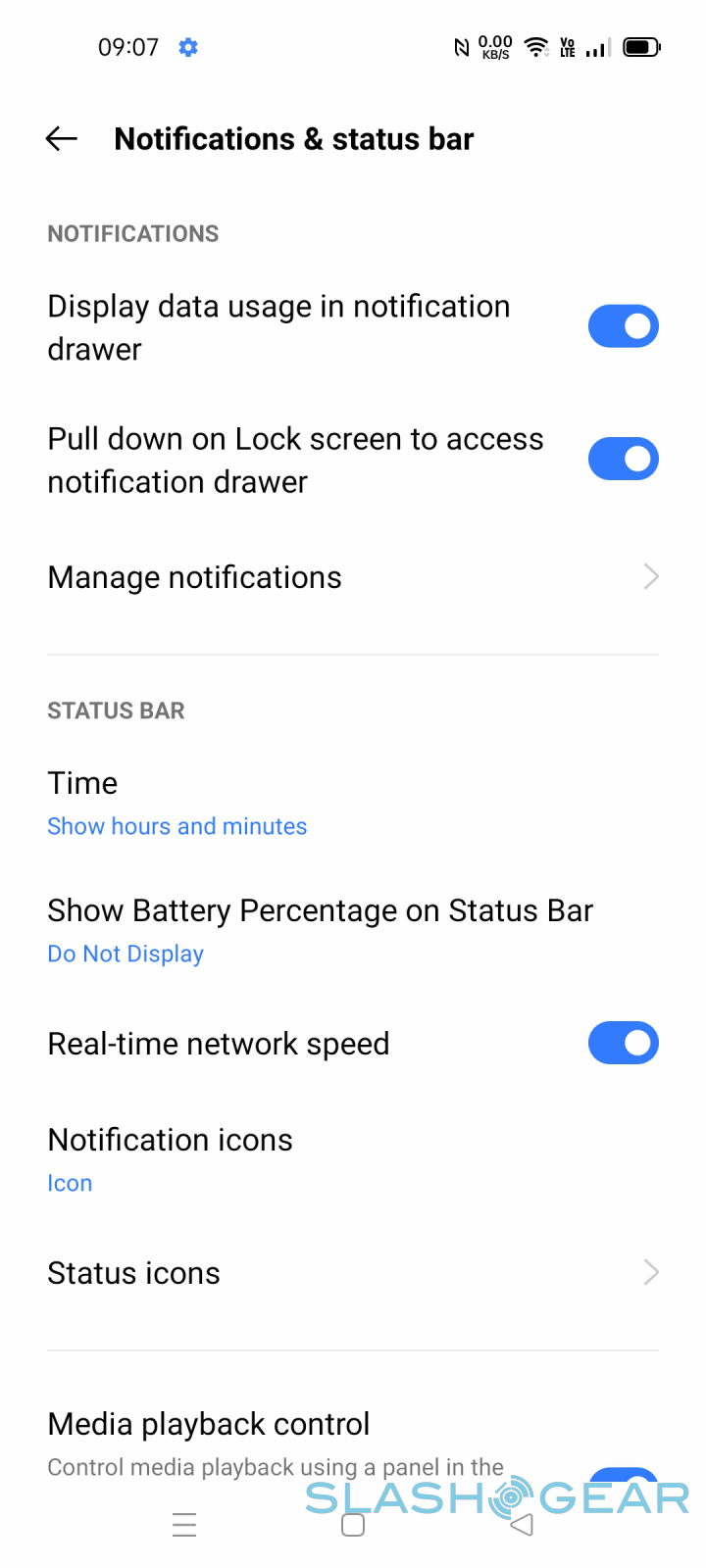Tap the system home button

[353, 1525]
